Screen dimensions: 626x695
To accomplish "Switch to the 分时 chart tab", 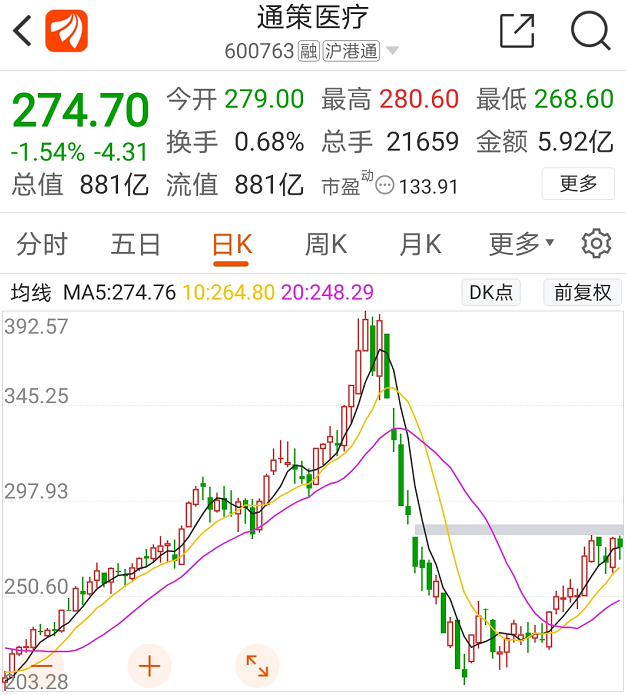I will pyautogui.click(x=42, y=243).
